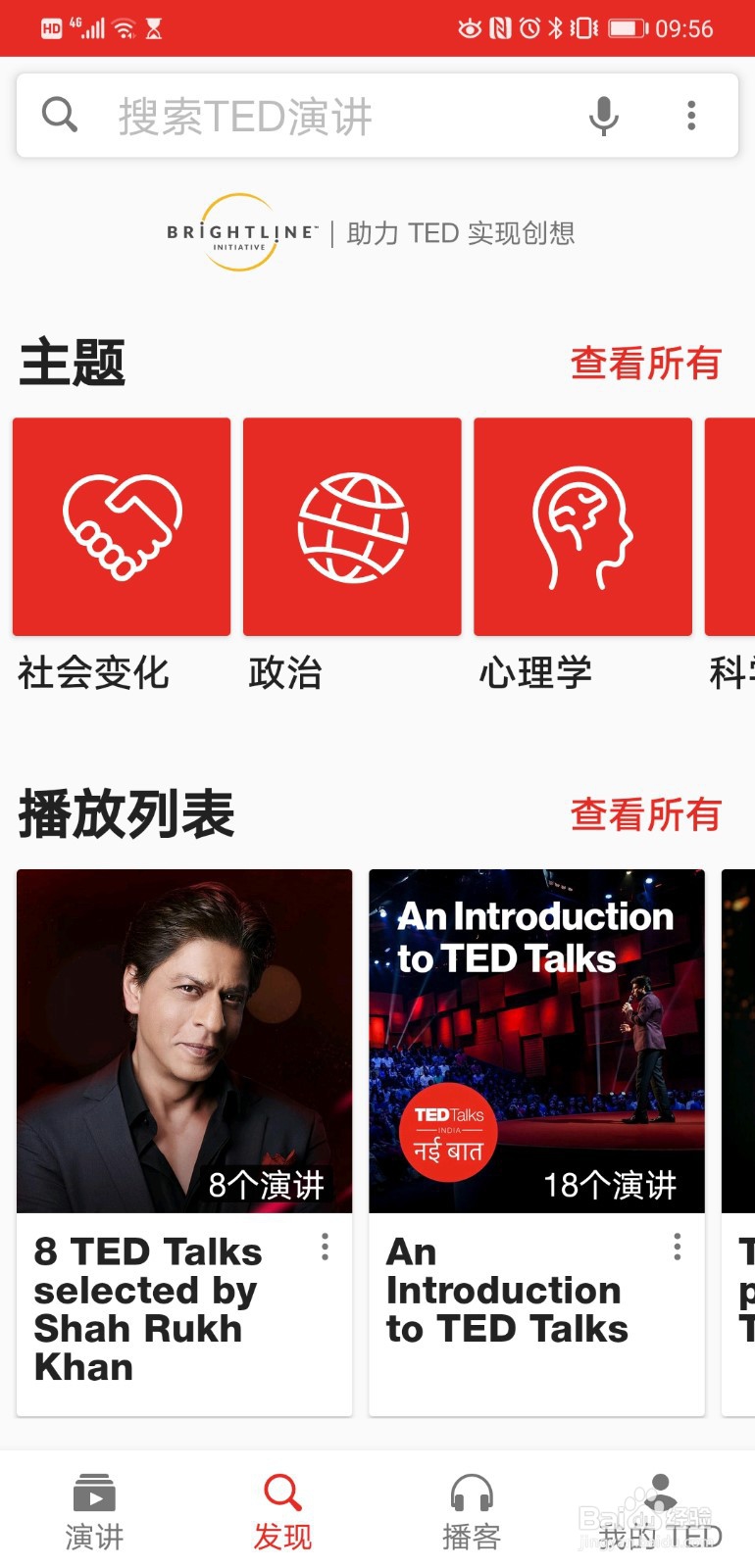Screen dimensions: 755x1568
Task: Open the 社会变化 topic tile
Action: [x=122, y=527]
